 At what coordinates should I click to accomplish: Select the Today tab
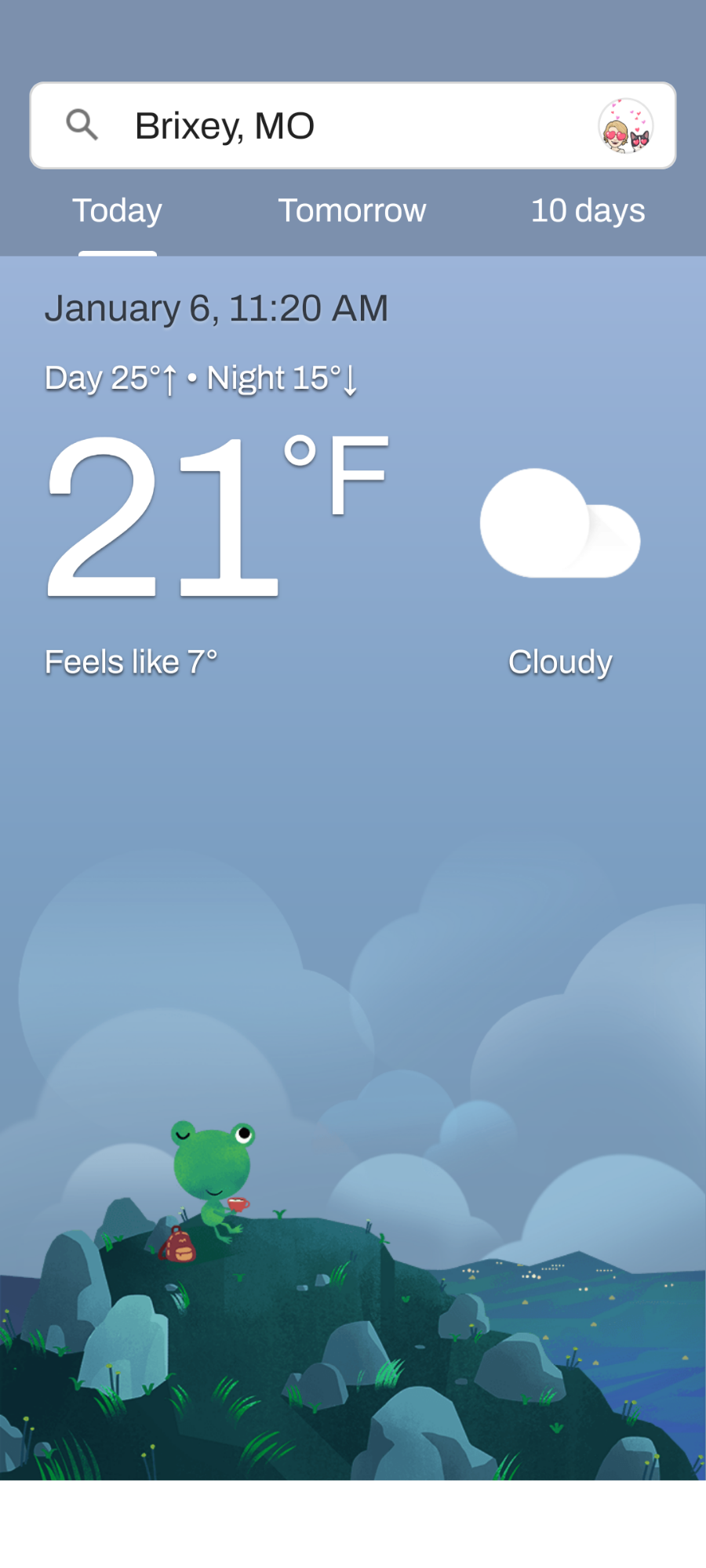(x=118, y=211)
